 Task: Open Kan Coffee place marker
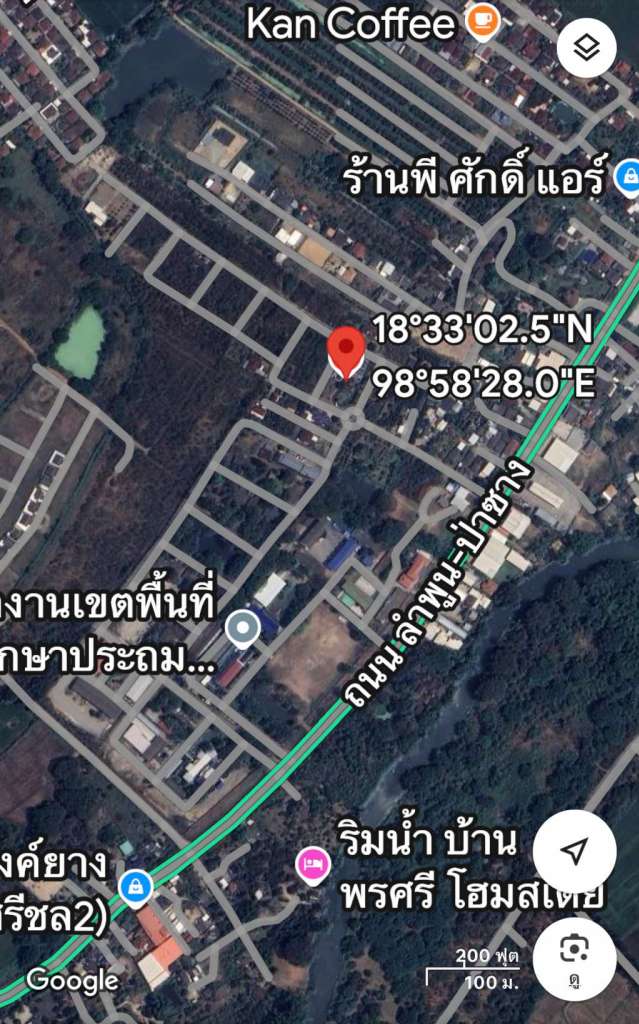pyautogui.click(x=483, y=19)
